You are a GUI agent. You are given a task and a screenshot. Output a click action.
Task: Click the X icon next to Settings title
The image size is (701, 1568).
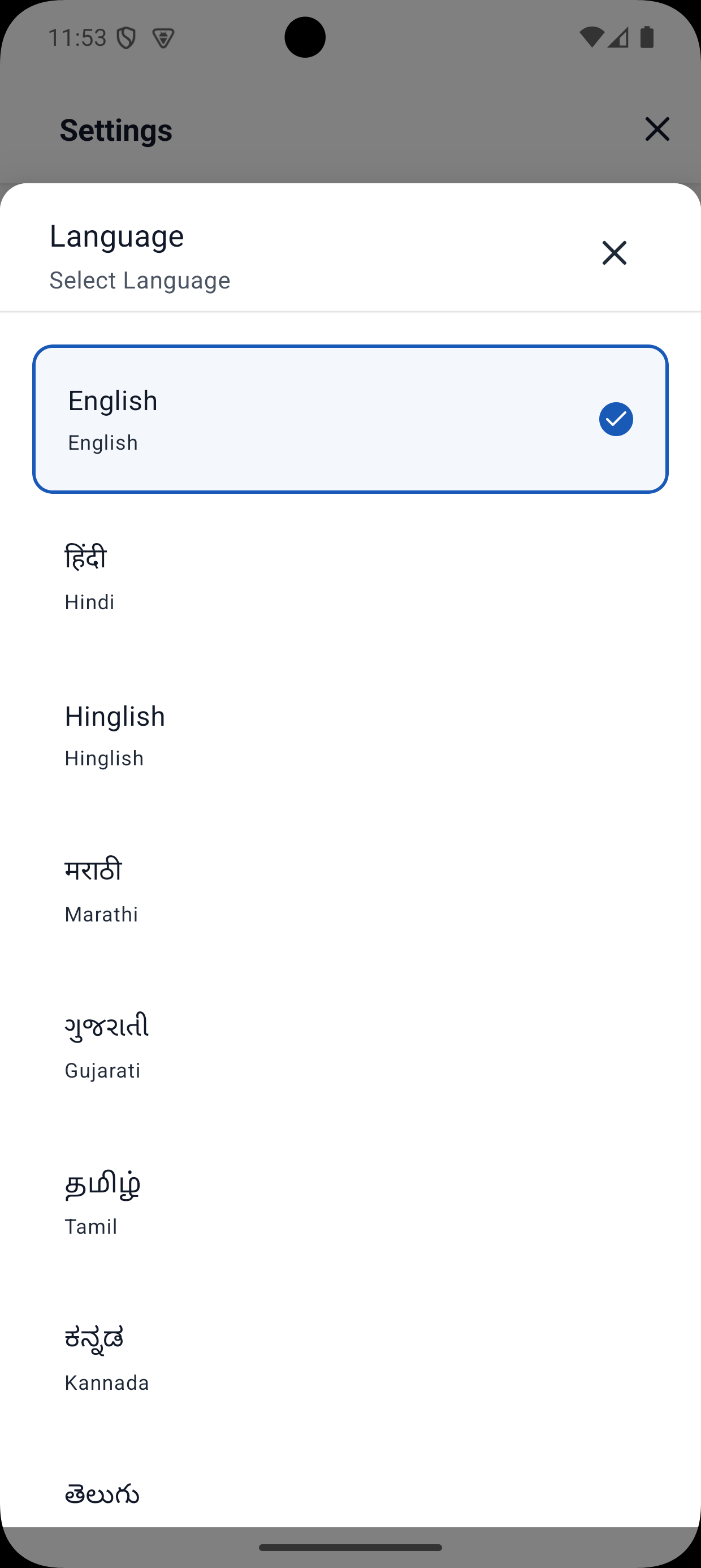(x=657, y=129)
